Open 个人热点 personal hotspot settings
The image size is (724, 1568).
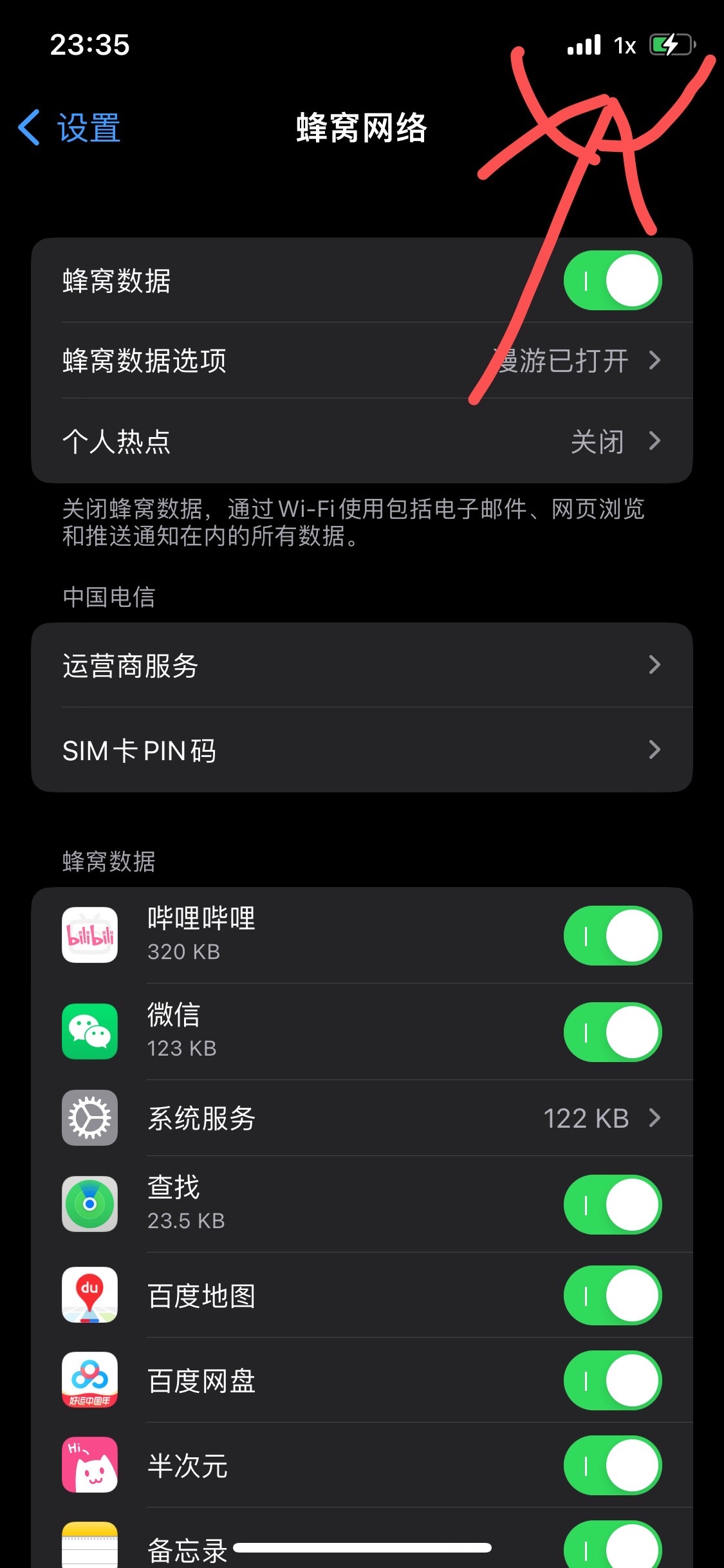point(362,441)
